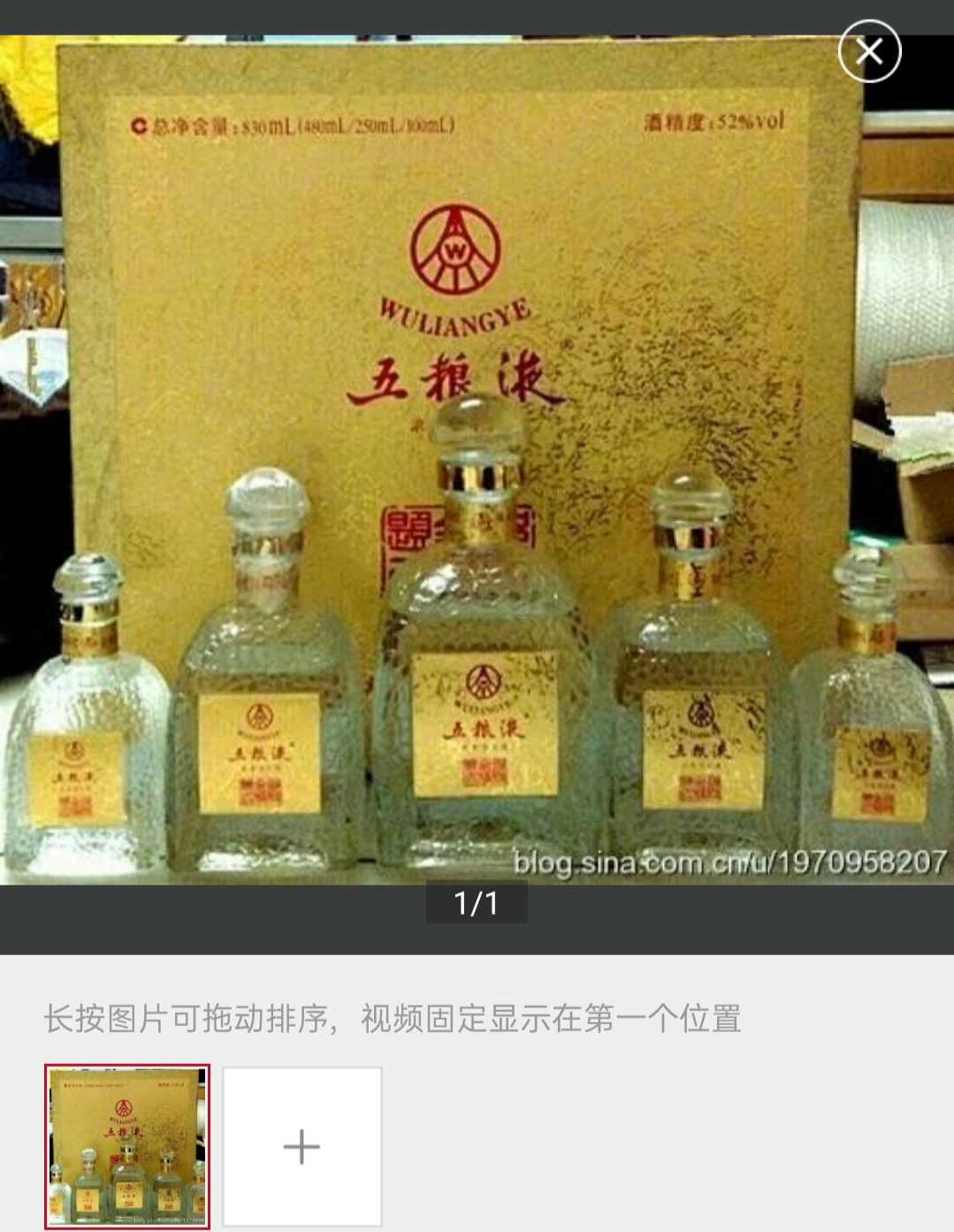
Task: Close the image preview
Action: click(869, 51)
